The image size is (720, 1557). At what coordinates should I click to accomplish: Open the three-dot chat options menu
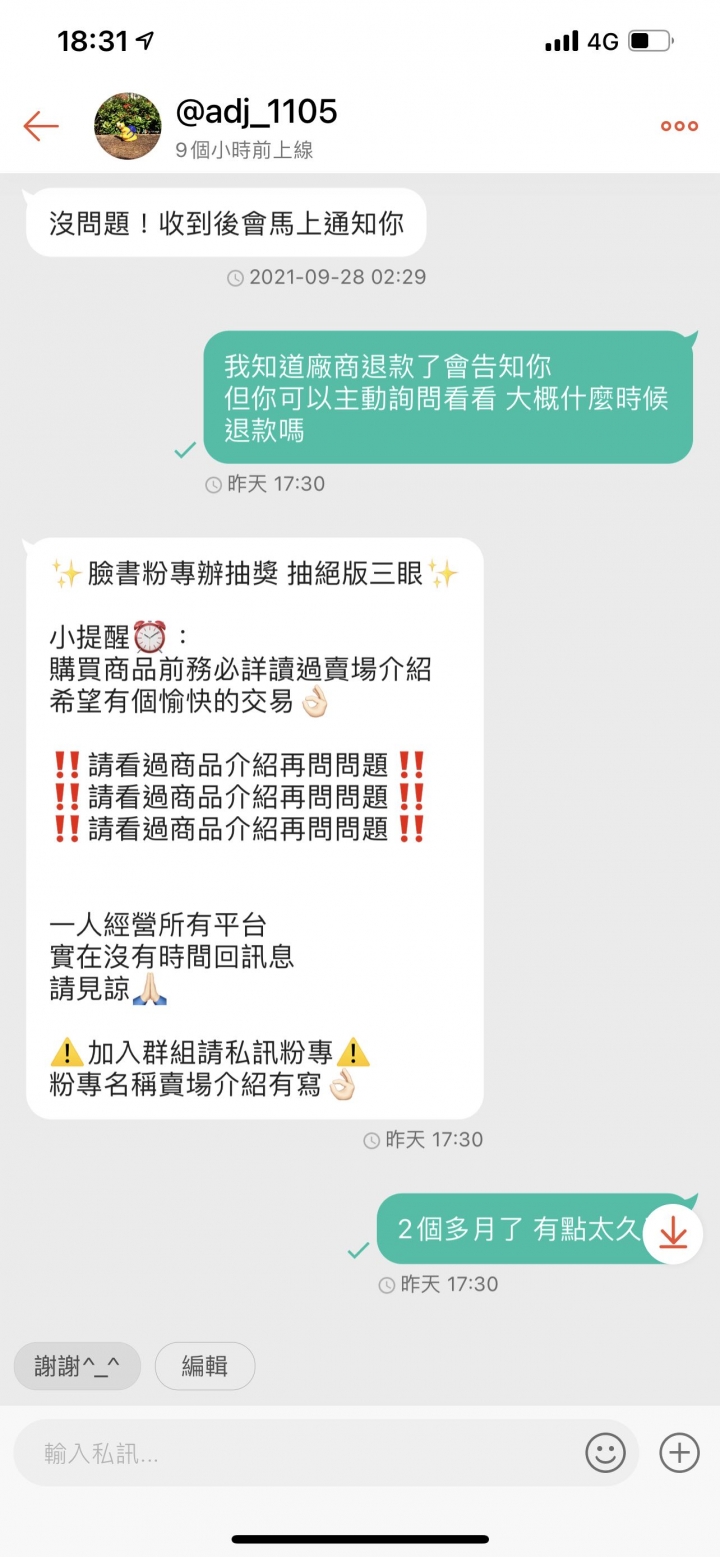(x=678, y=126)
